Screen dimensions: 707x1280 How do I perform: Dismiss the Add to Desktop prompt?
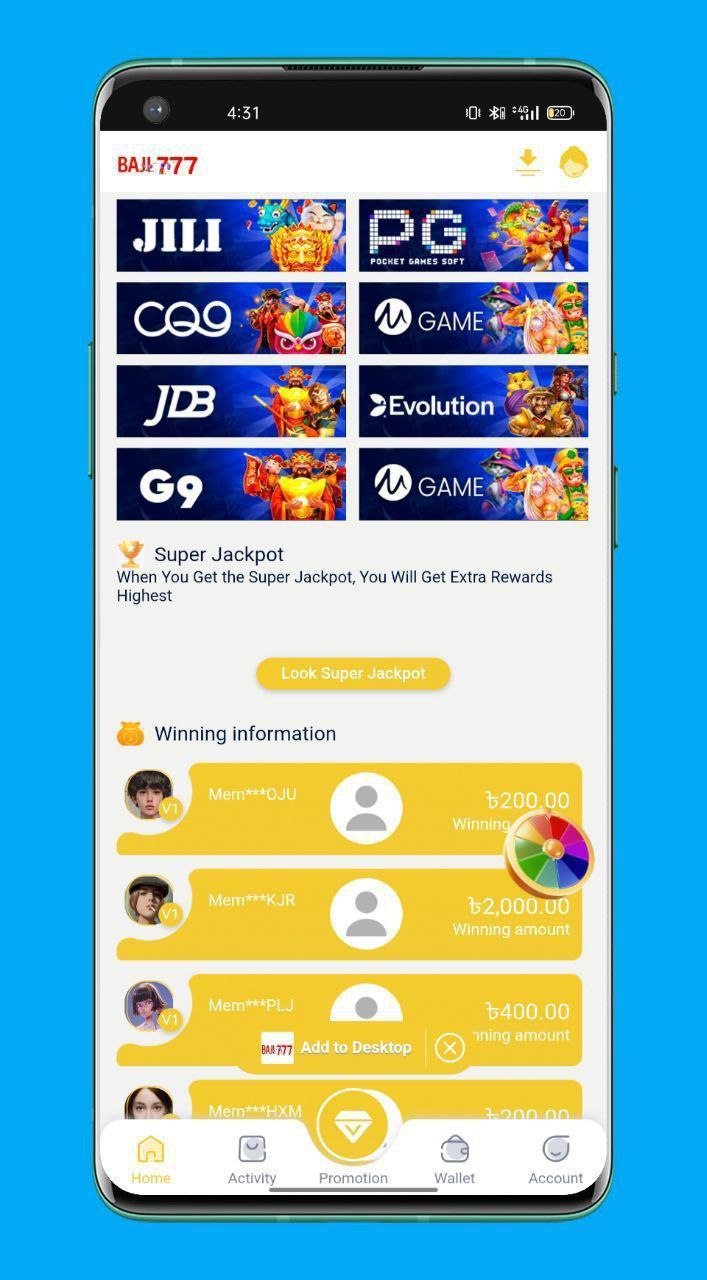450,1047
